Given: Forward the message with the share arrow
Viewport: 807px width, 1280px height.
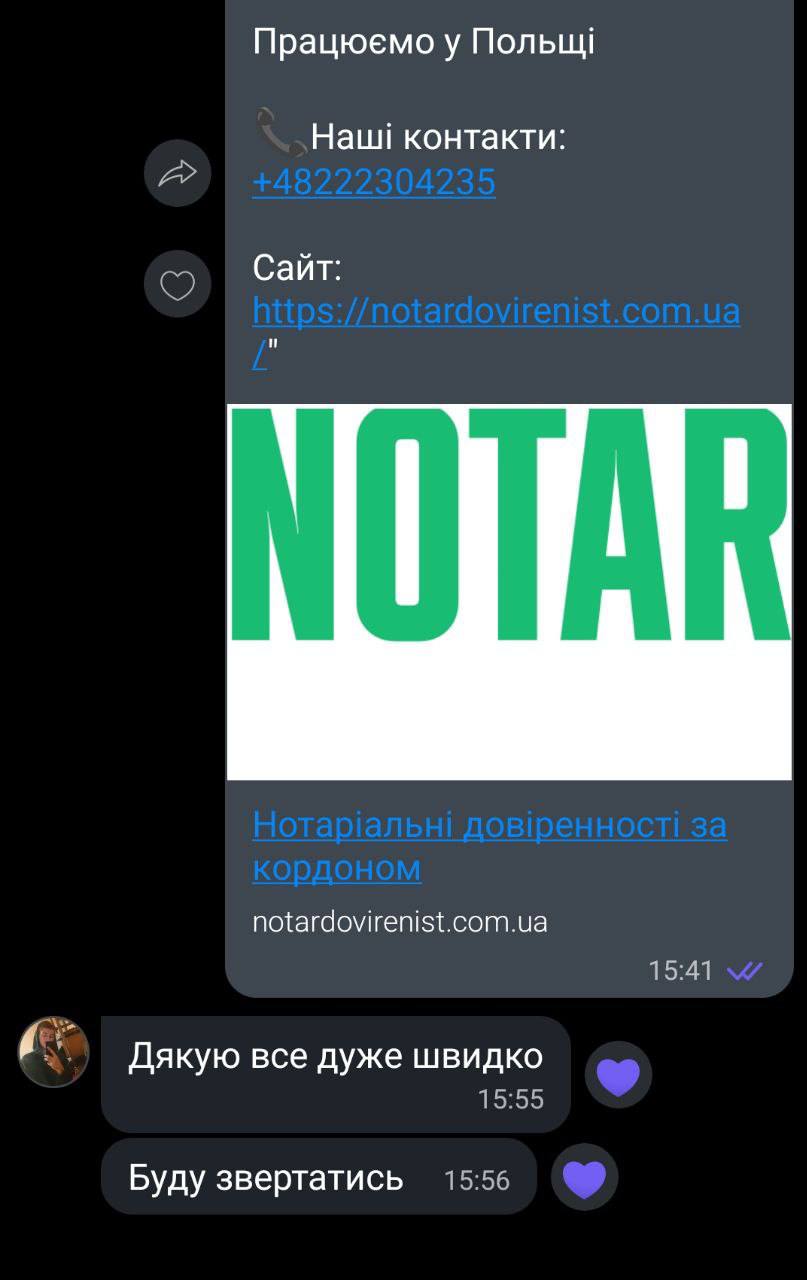Looking at the screenshot, I should click(178, 174).
